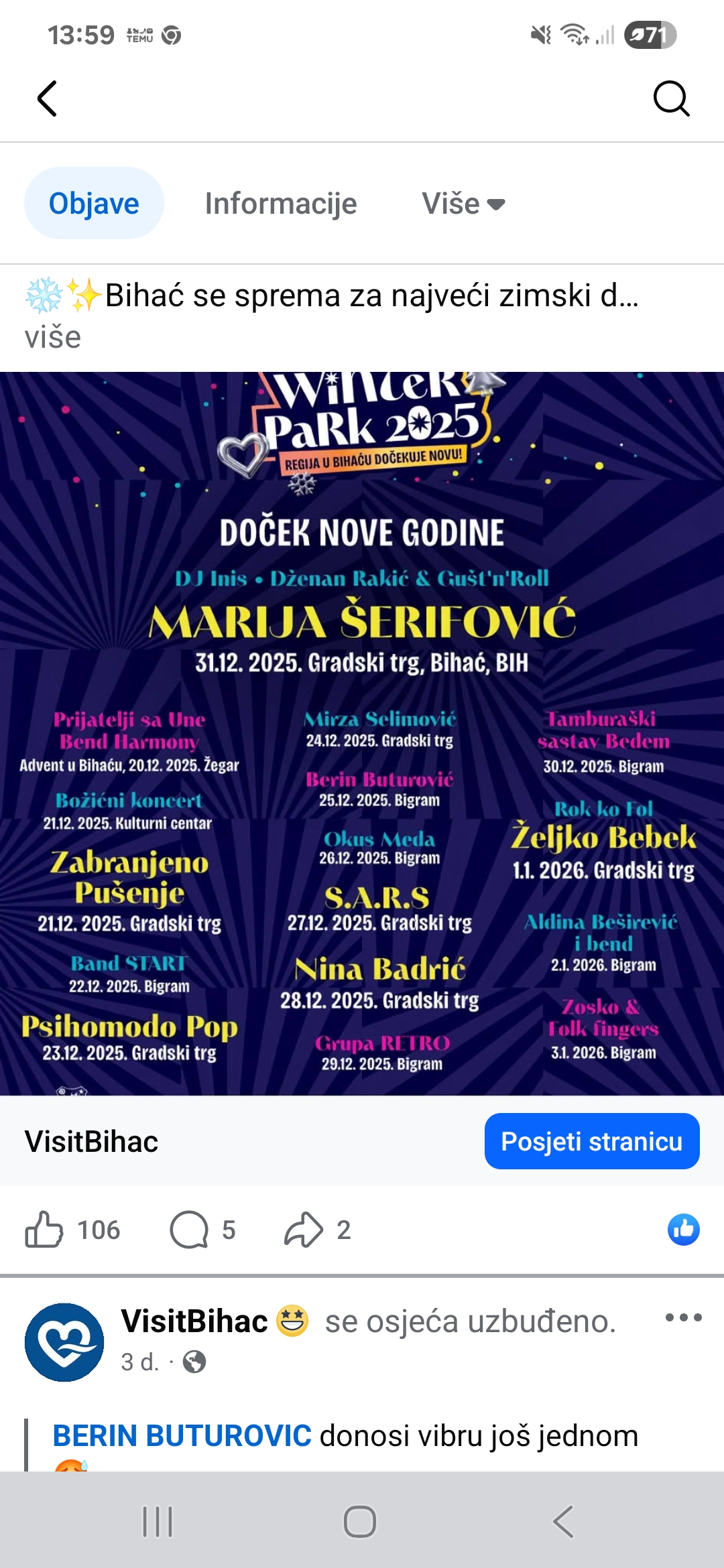
Task: Share the Winter Park post
Action: 304,1230
